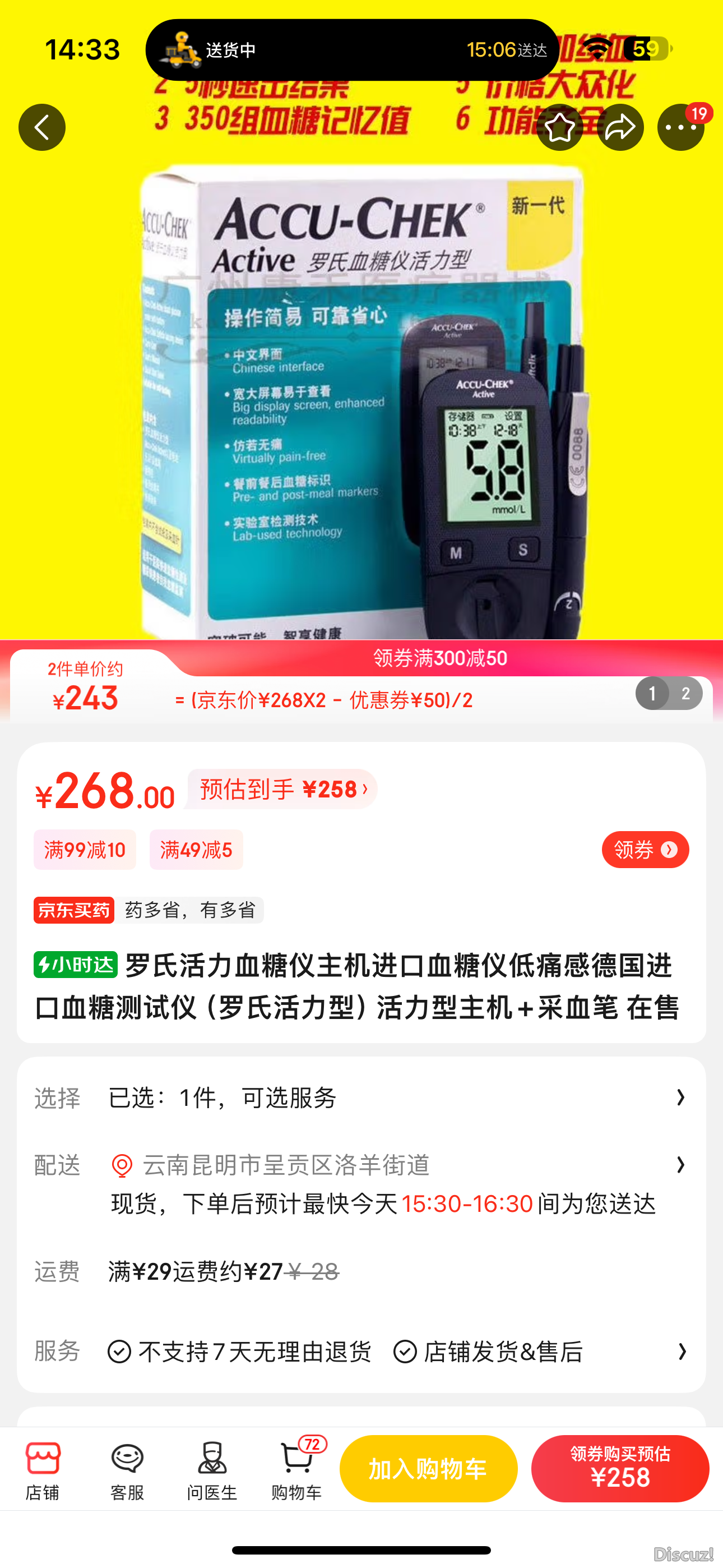Open the 满49减5 coupon tag
Screen dimensions: 723x1568
[x=196, y=849]
